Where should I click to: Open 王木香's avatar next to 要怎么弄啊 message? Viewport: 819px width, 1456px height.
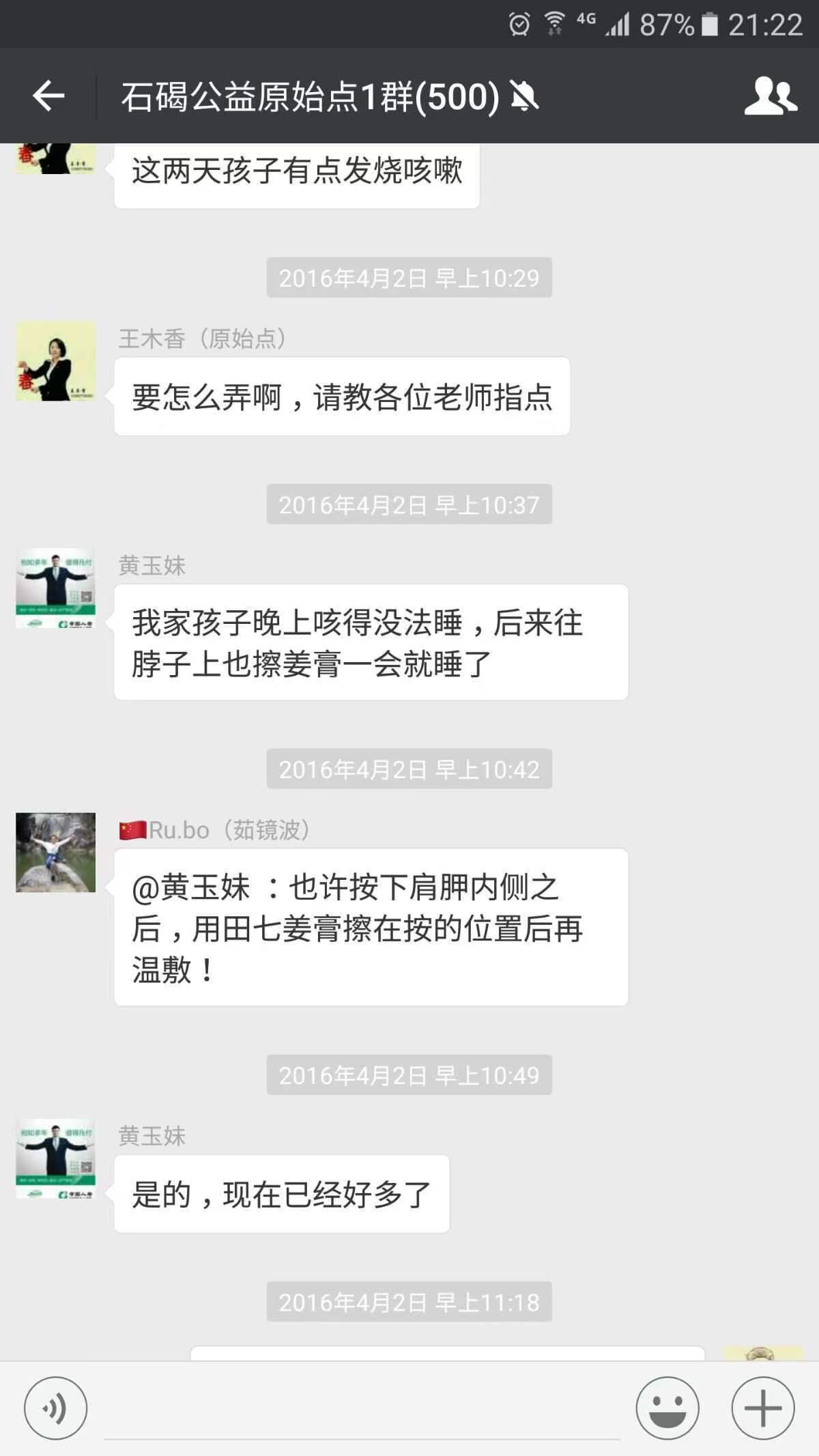pos(55,361)
